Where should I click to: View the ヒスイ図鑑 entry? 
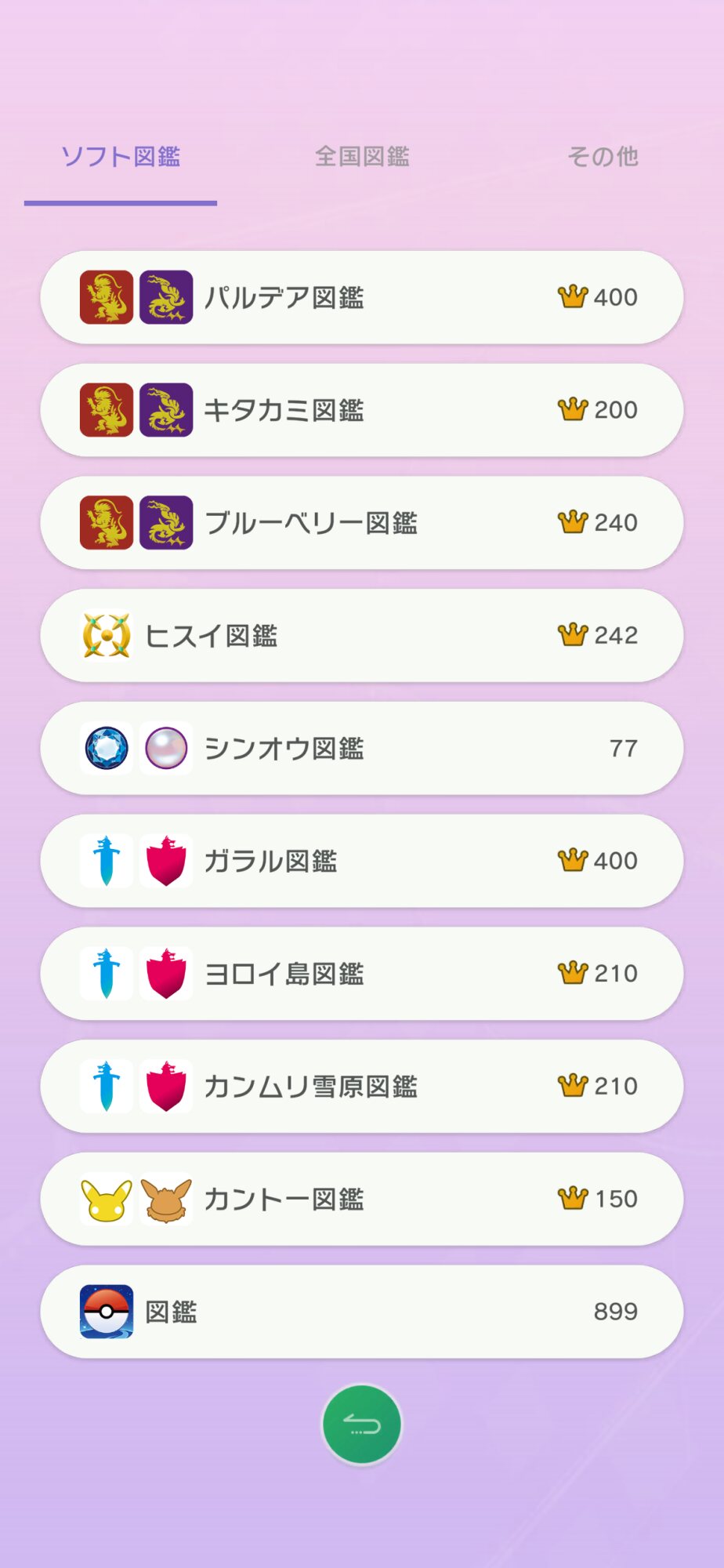click(x=362, y=636)
